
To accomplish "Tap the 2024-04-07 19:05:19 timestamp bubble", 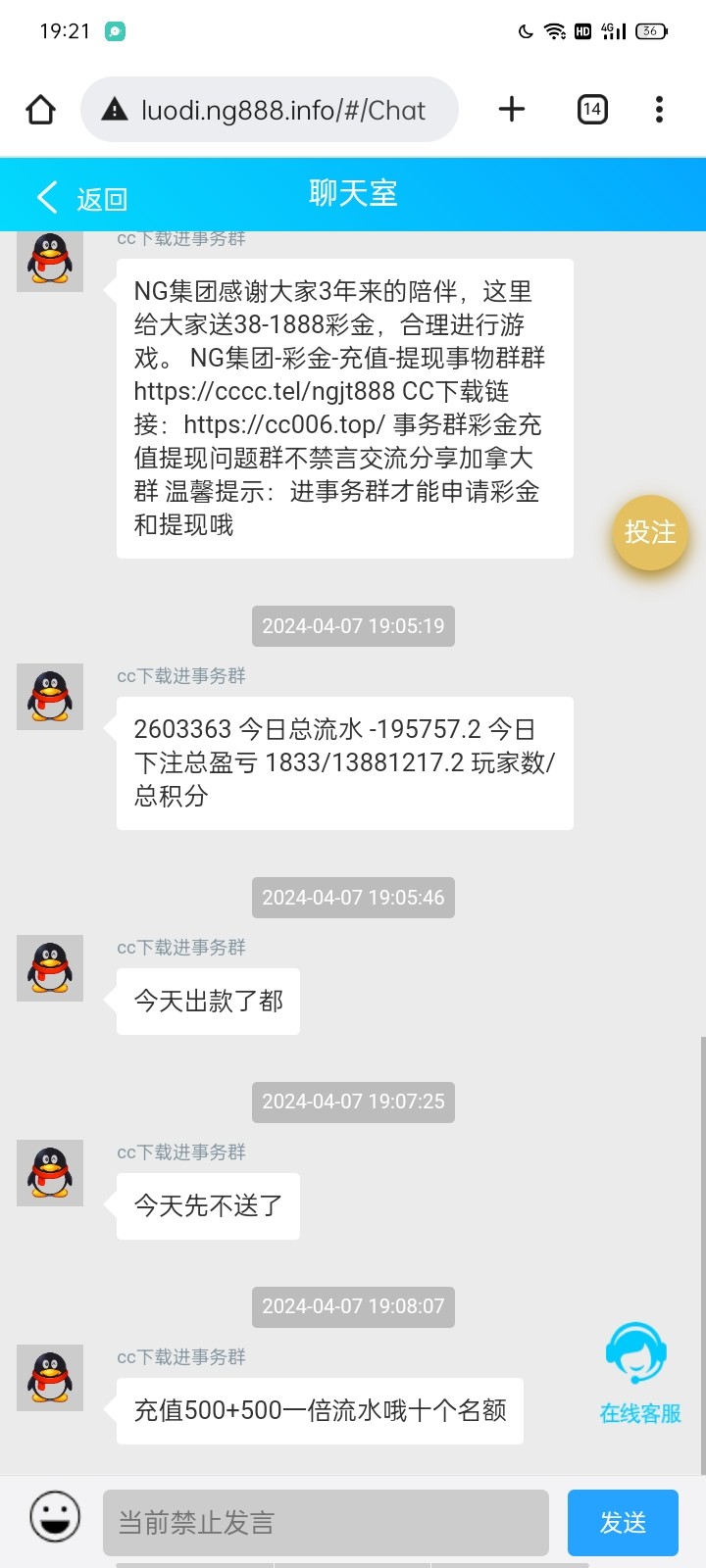I will pyautogui.click(x=353, y=624).
